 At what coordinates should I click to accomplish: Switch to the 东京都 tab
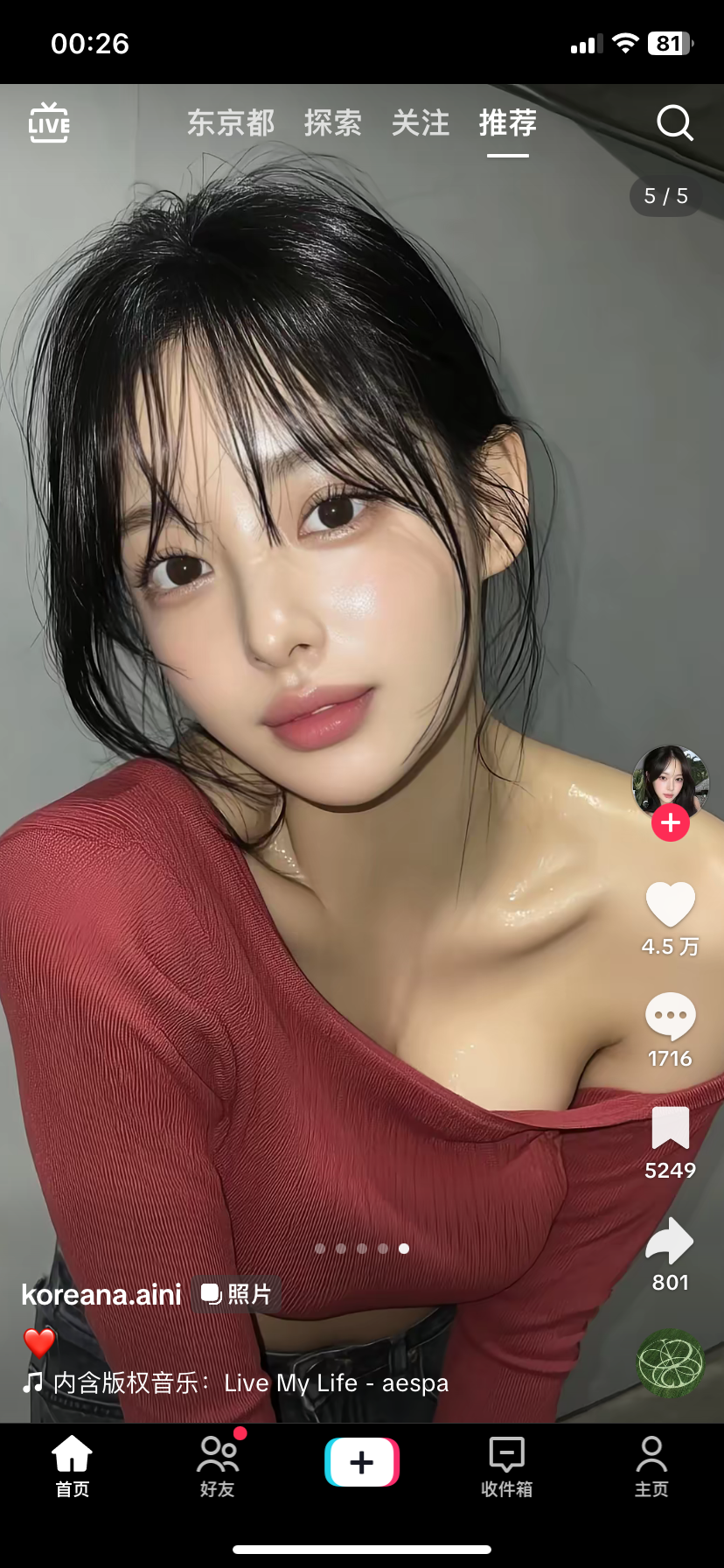pos(231,123)
